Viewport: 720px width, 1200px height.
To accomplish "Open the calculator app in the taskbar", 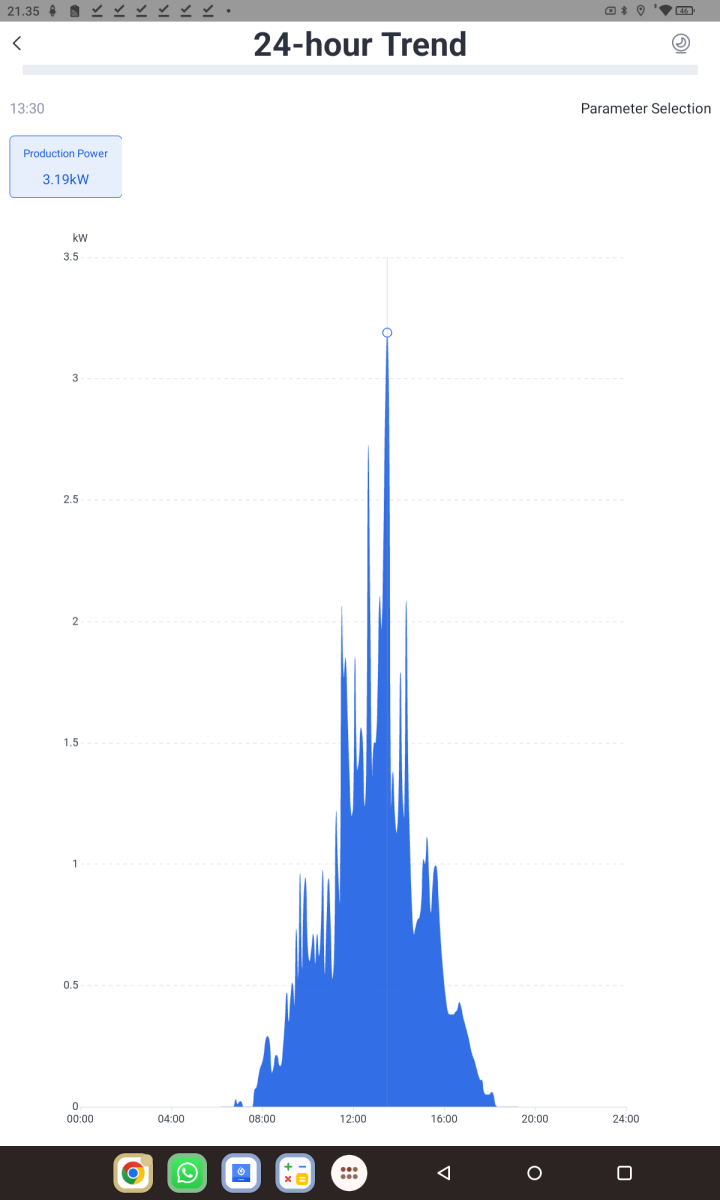I will click(x=295, y=1173).
